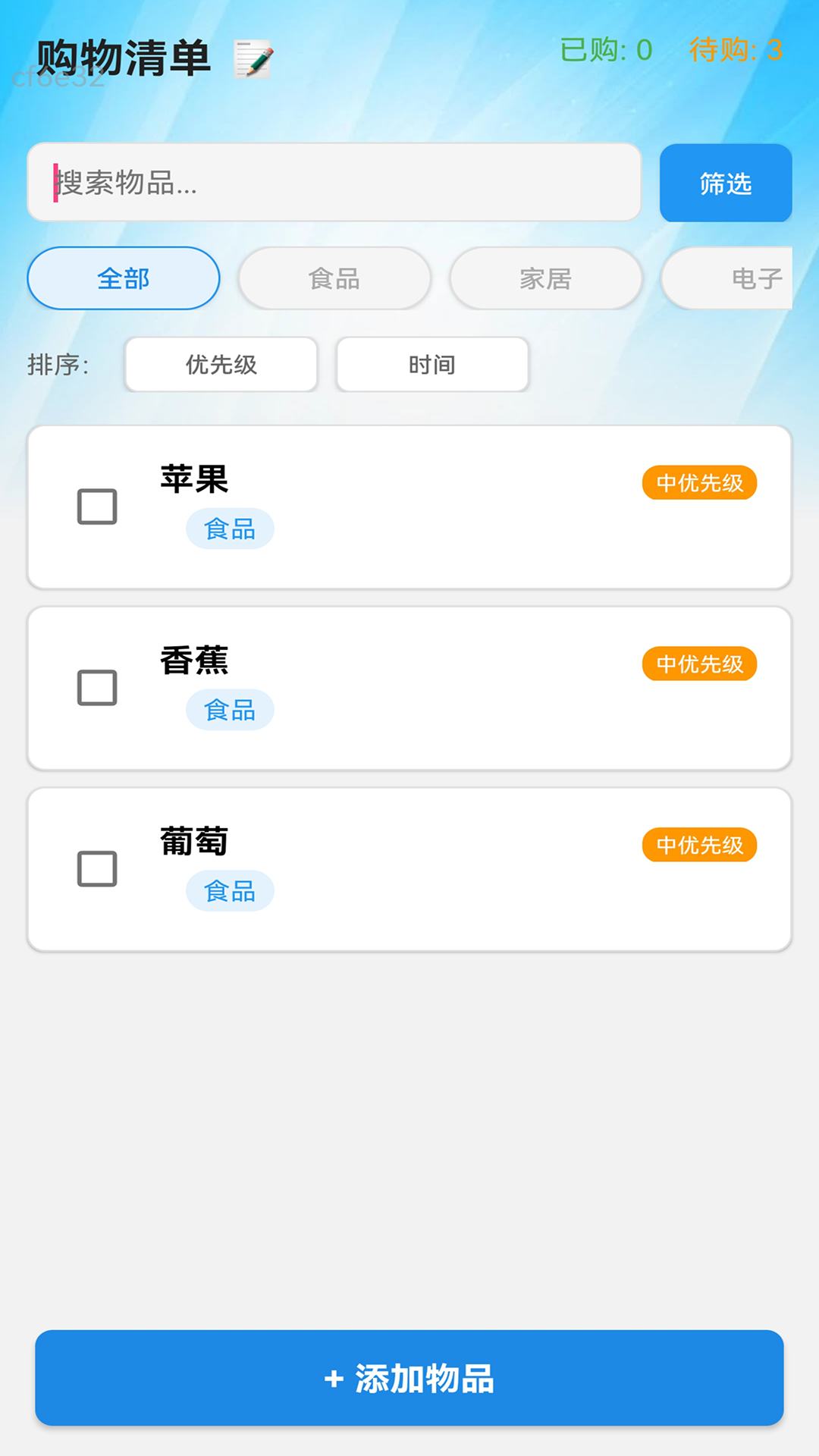The image size is (819, 1456).
Task: Select the 家居 category filter
Action: click(x=545, y=278)
